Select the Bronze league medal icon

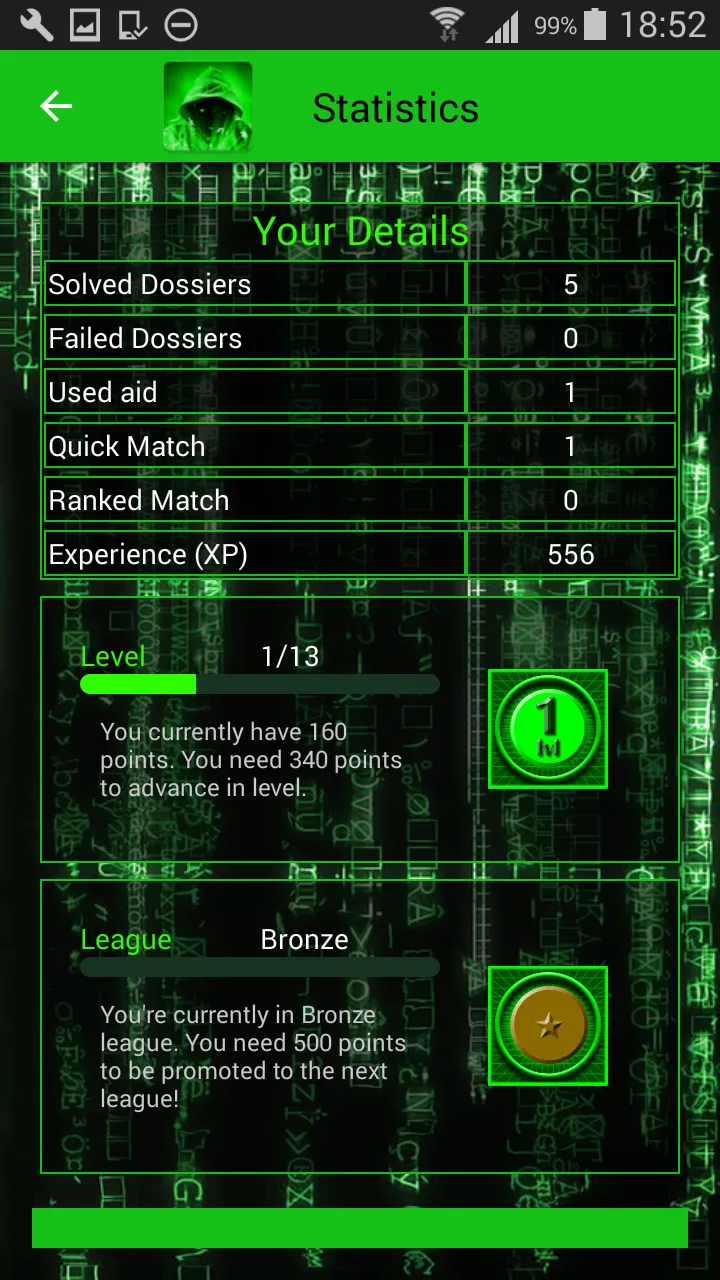click(x=547, y=1025)
